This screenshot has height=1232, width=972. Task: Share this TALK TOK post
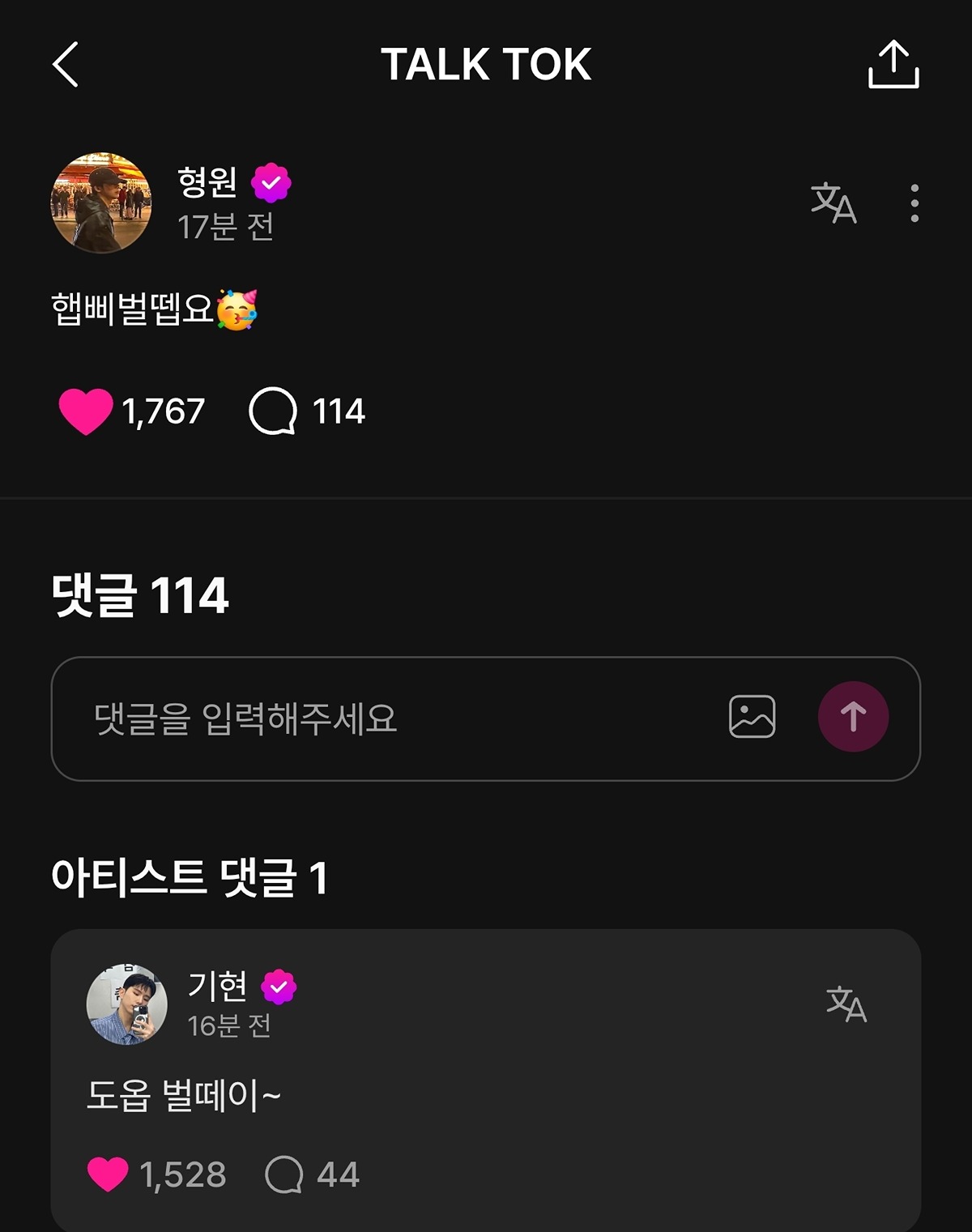893,64
